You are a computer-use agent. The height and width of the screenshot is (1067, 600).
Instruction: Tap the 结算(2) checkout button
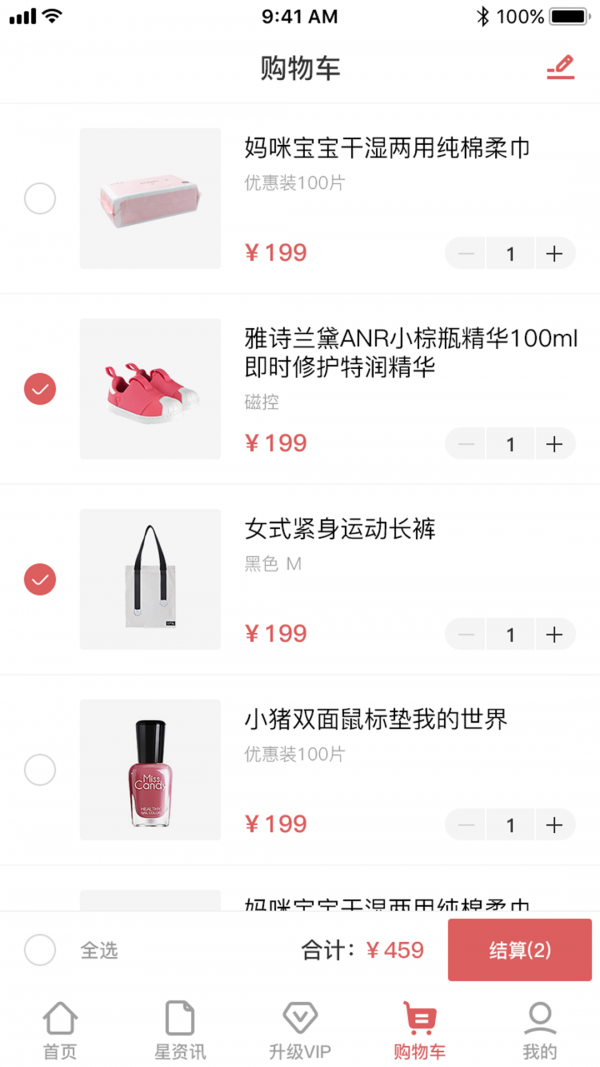pyautogui.click(x=519, y=950)
